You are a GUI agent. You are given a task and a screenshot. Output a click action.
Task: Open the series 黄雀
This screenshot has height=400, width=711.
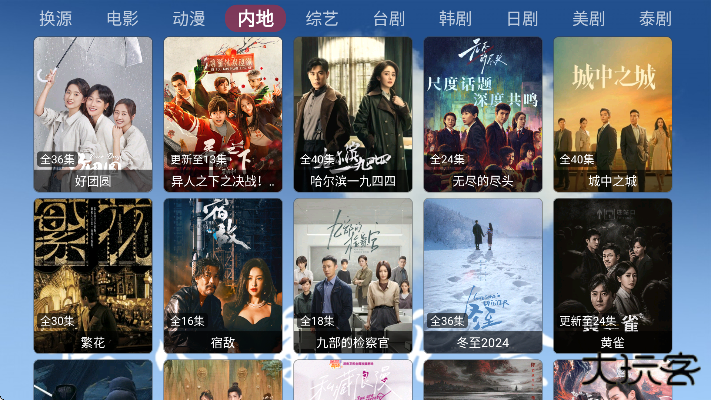point(613,275)
